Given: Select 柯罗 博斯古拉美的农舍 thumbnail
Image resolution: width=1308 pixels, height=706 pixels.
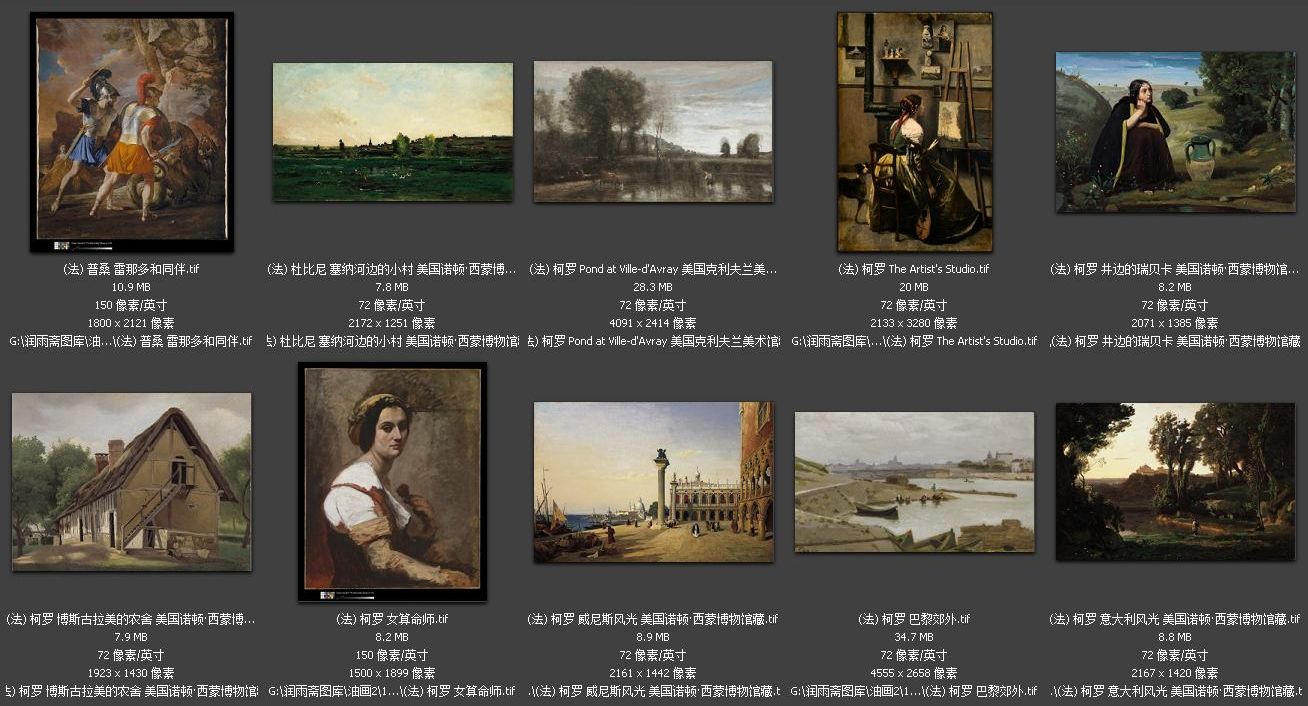Looking at the screenshot, I should tap(131, 481).
